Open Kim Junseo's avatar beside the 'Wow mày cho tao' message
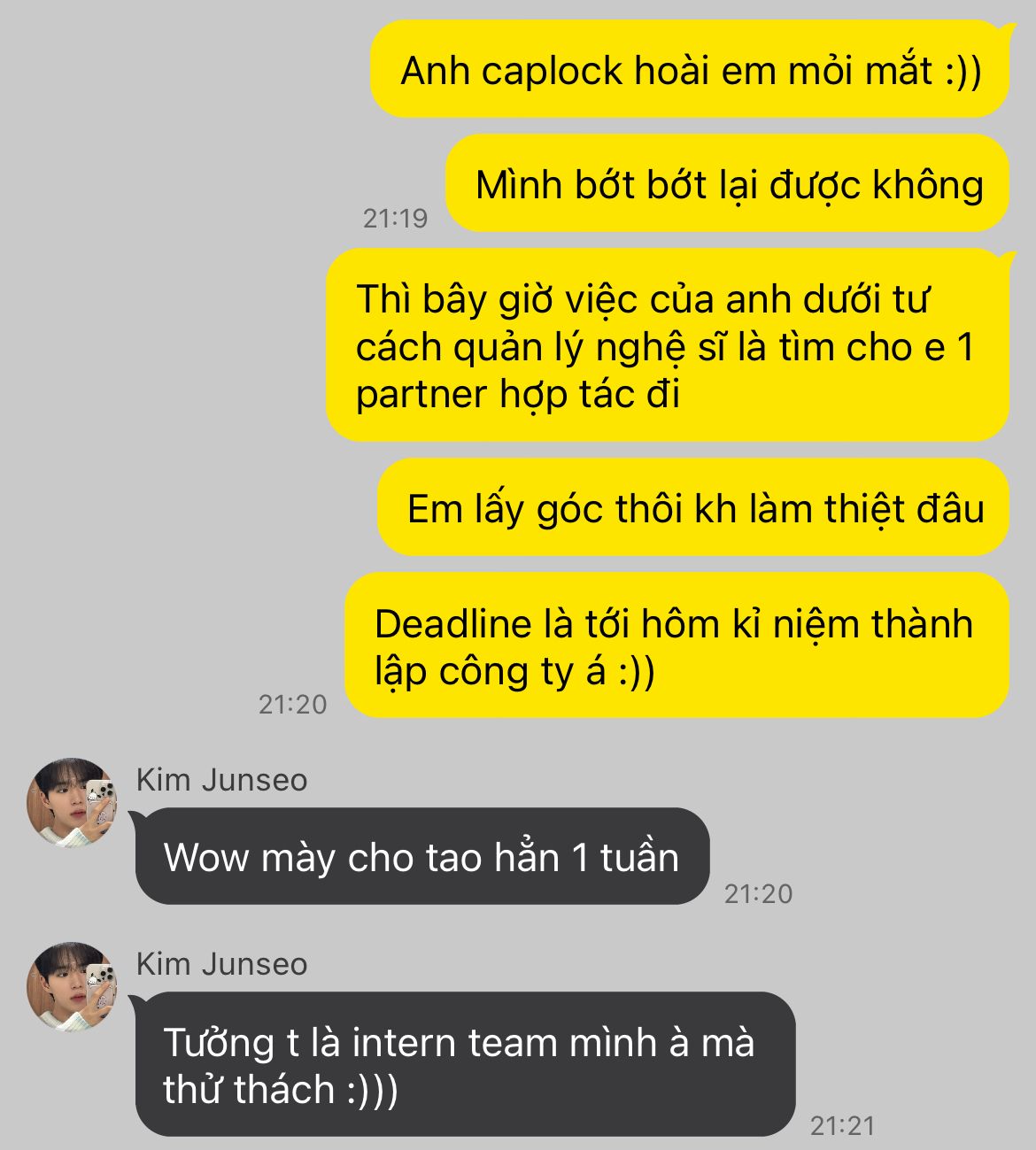 coord(72,803)
